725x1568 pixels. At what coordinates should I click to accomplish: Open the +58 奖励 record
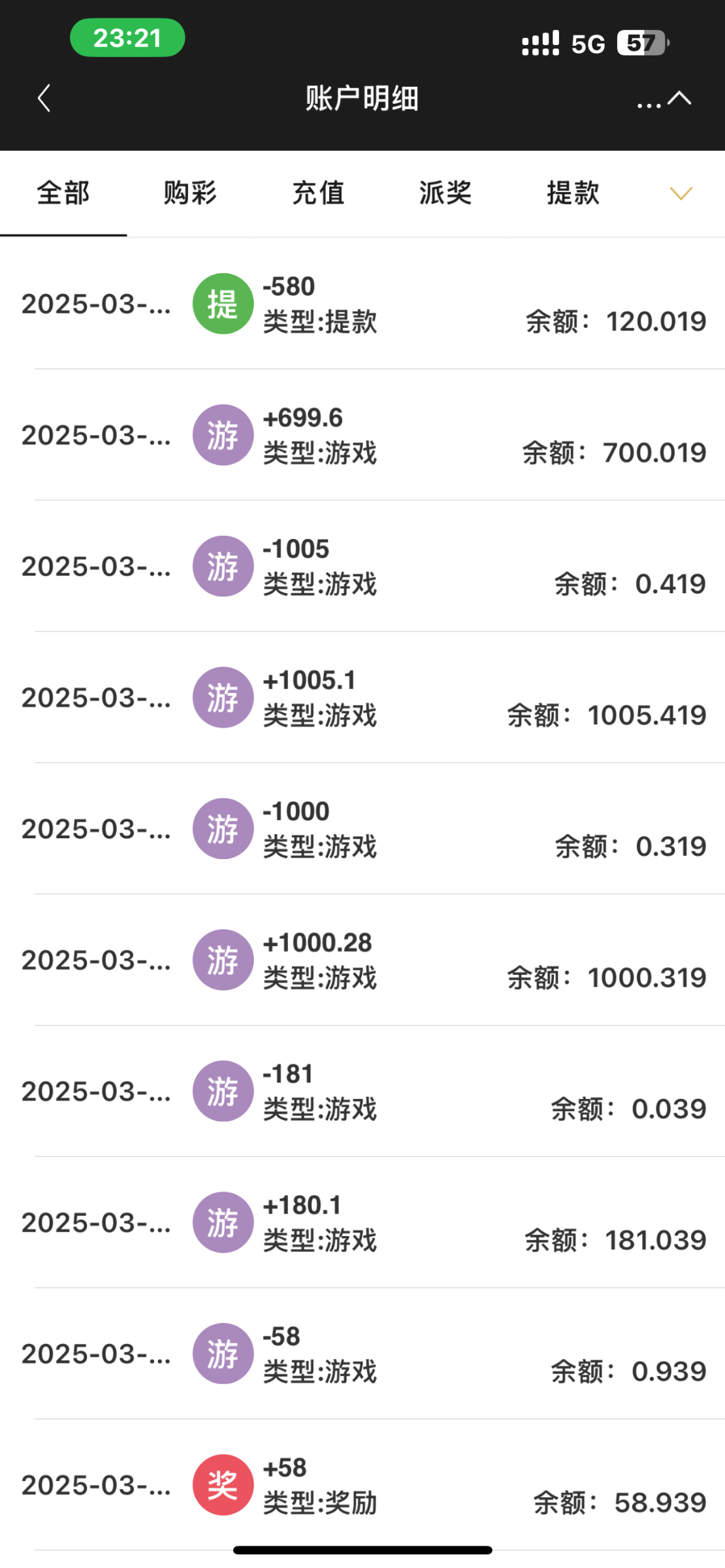point(362,1486)
